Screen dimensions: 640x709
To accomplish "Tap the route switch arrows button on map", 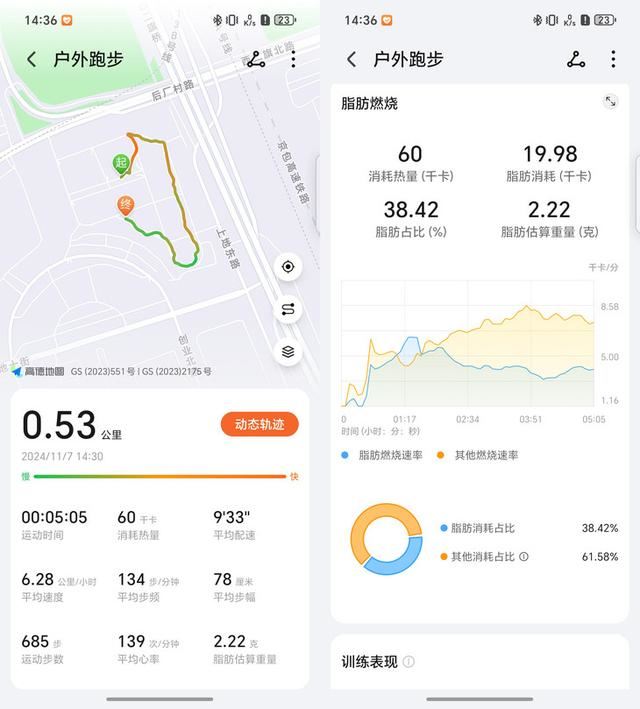I will point(288,309).
